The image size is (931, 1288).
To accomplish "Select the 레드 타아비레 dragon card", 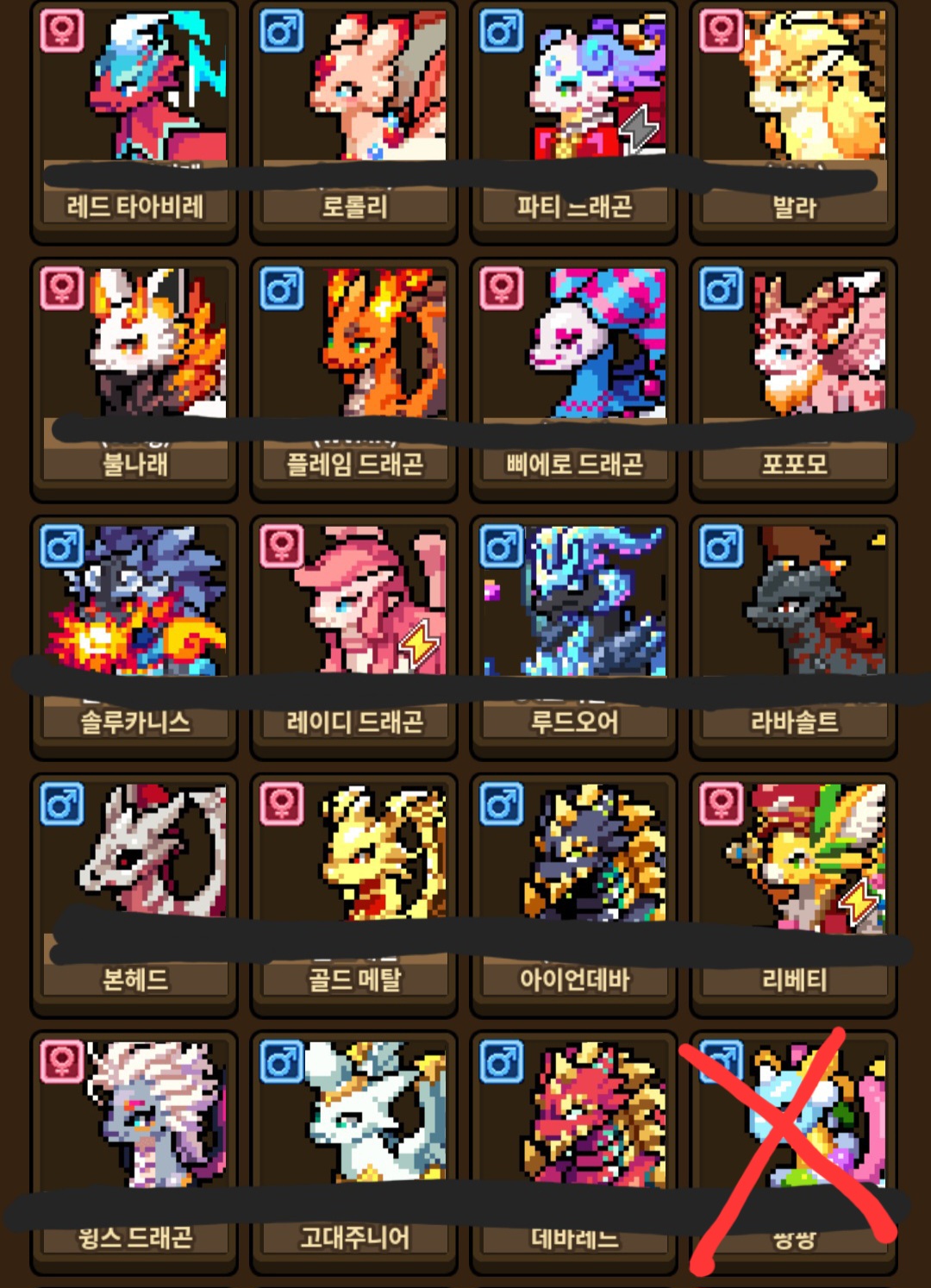I will (134, 122).
